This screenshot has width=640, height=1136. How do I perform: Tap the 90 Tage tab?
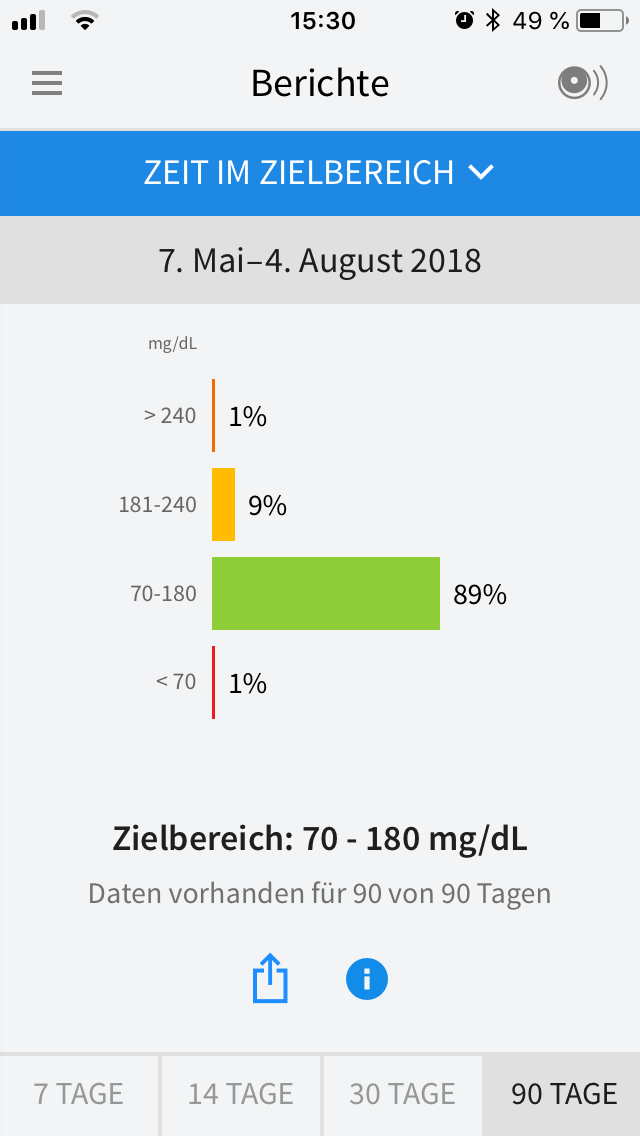click(x=563, y=1094)
